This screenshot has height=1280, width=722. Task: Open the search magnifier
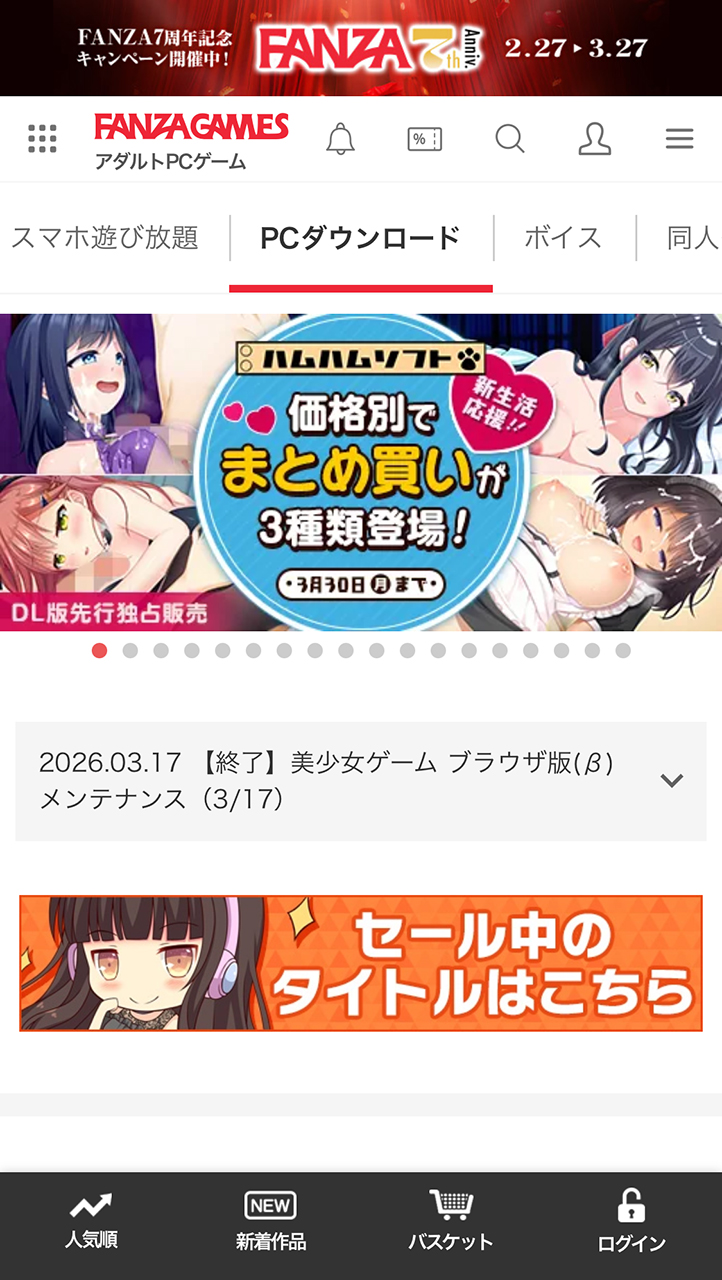(510, 139)
